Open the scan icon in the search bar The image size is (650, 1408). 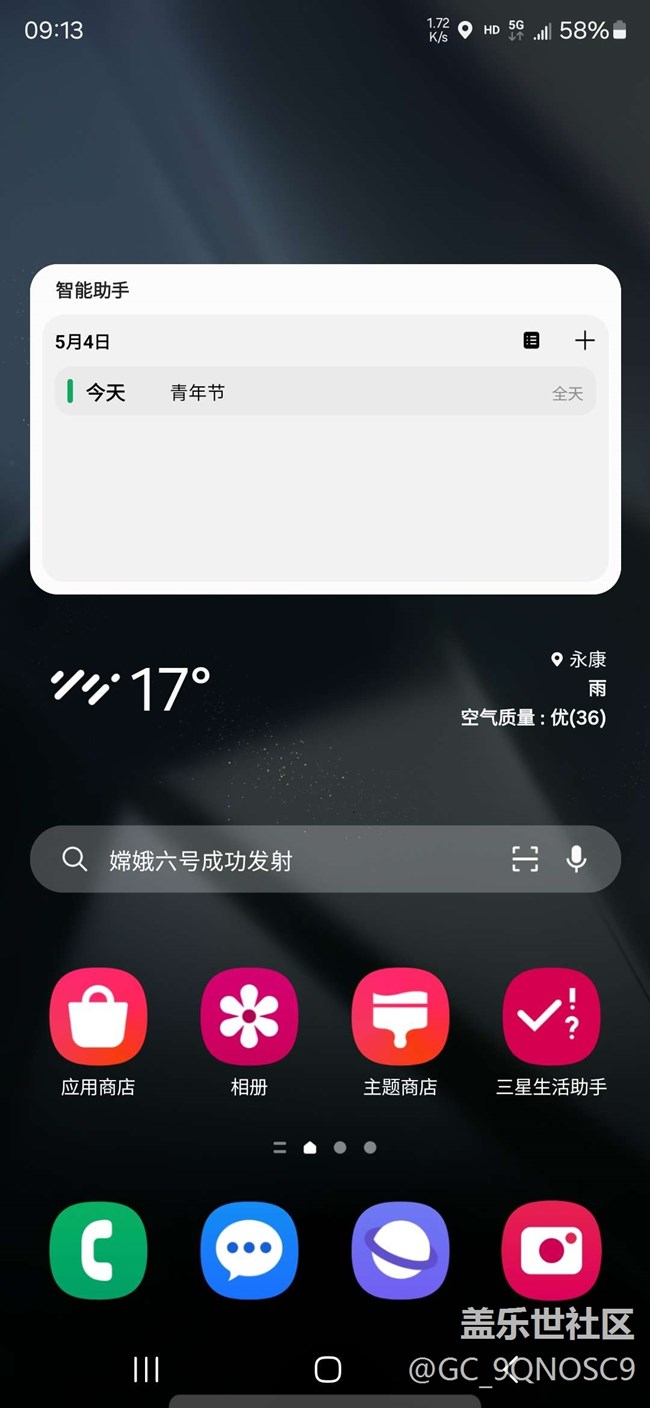point(525,859)
